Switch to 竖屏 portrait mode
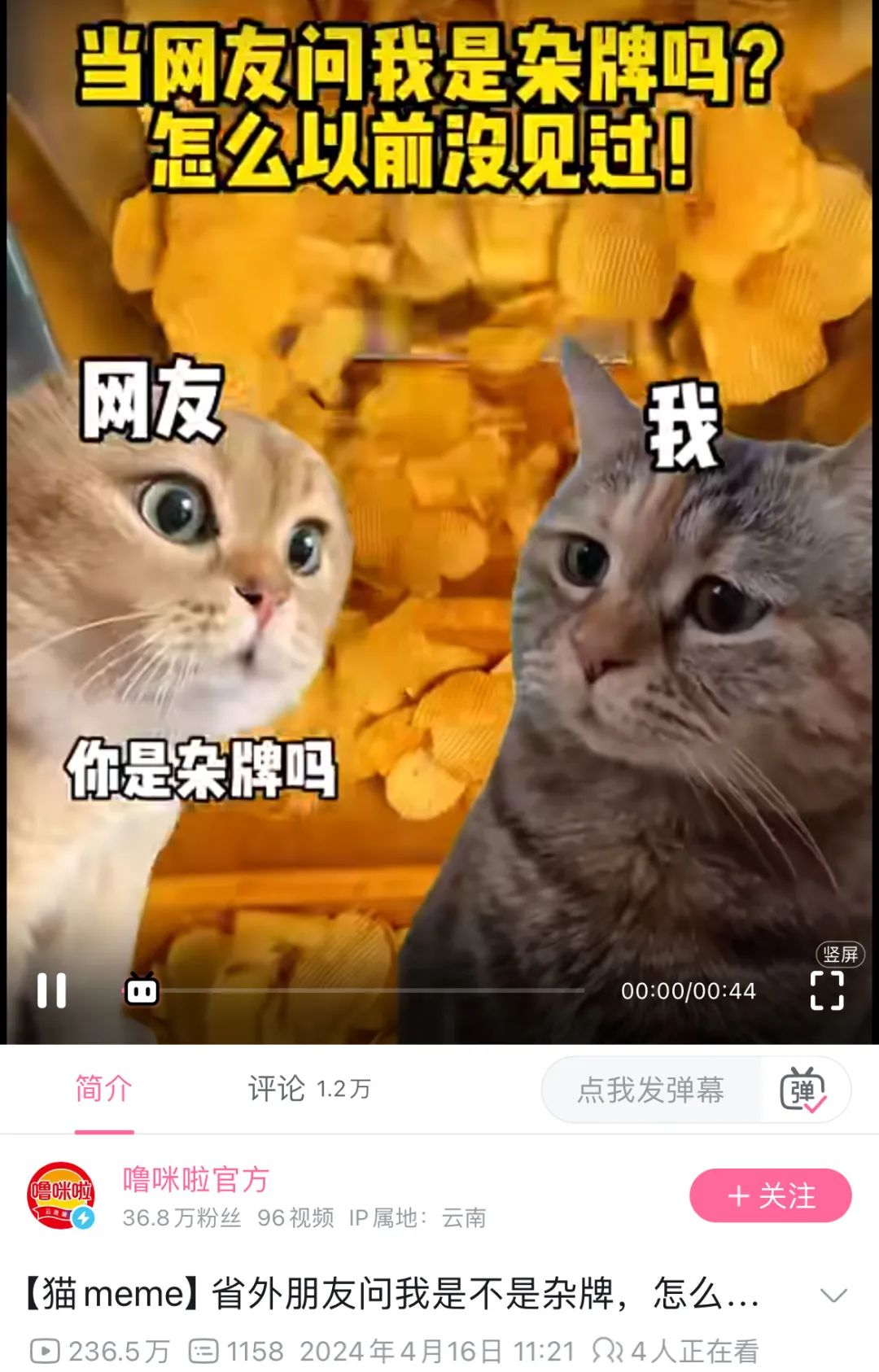Screen dimensions: 879x1372 point(840,954)
